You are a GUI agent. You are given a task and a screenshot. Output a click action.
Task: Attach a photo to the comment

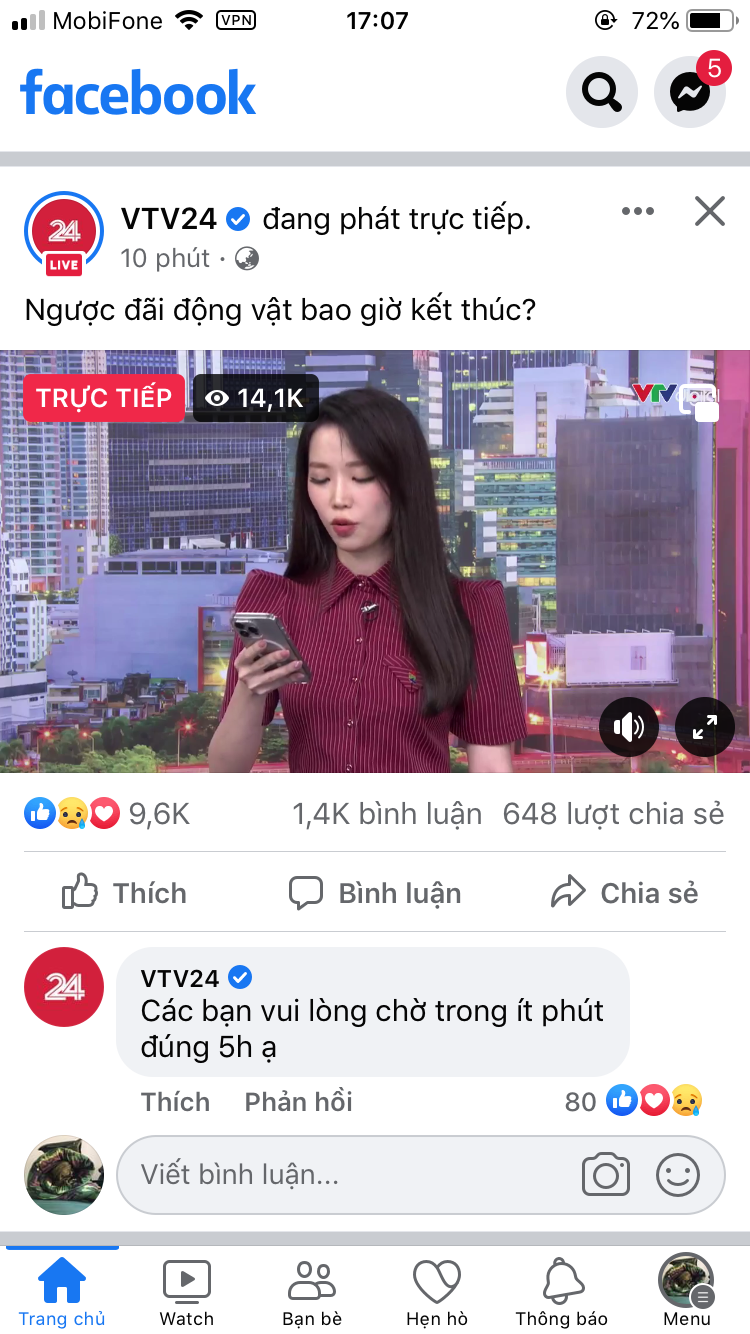click(x=606, y=1174)
